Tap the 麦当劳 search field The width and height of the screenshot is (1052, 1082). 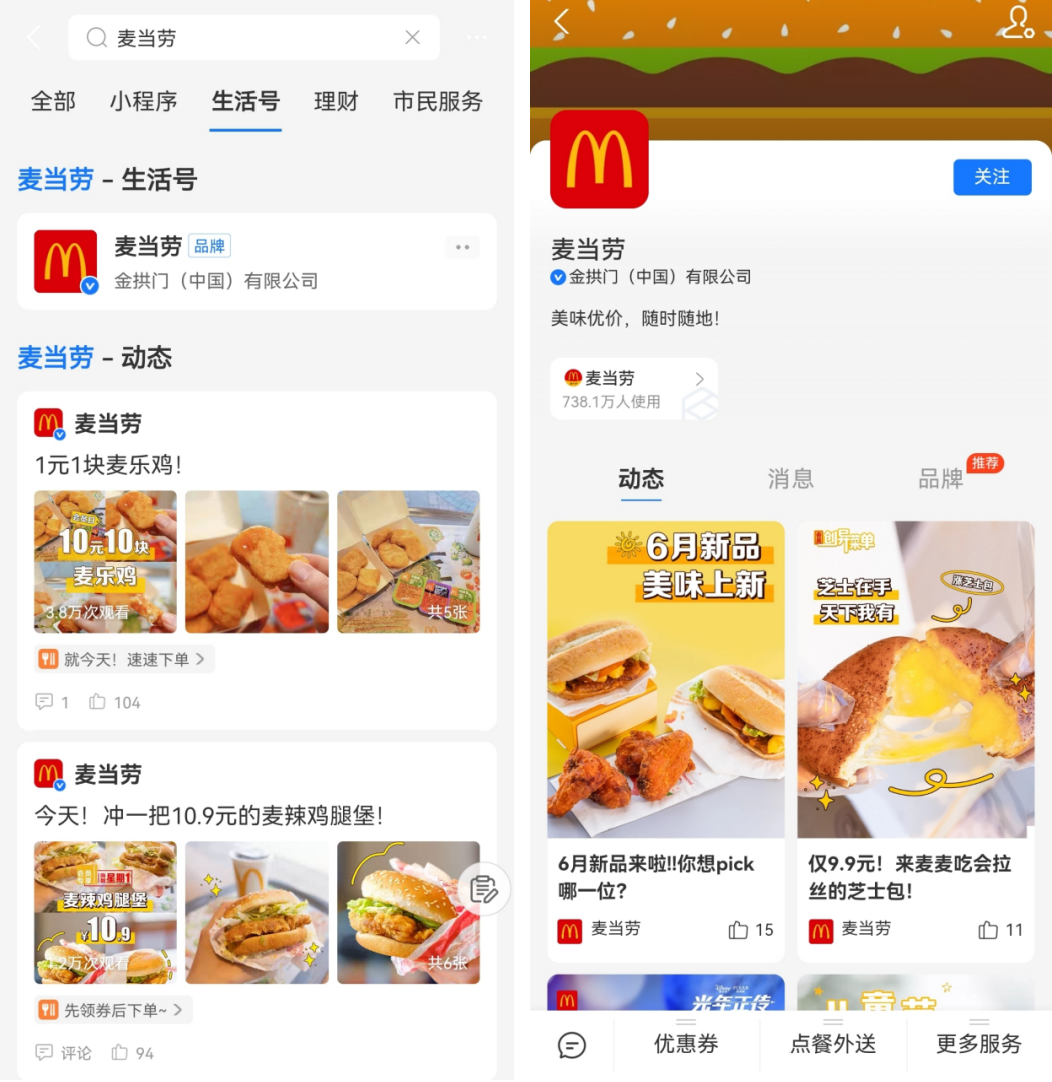[250, 38]
